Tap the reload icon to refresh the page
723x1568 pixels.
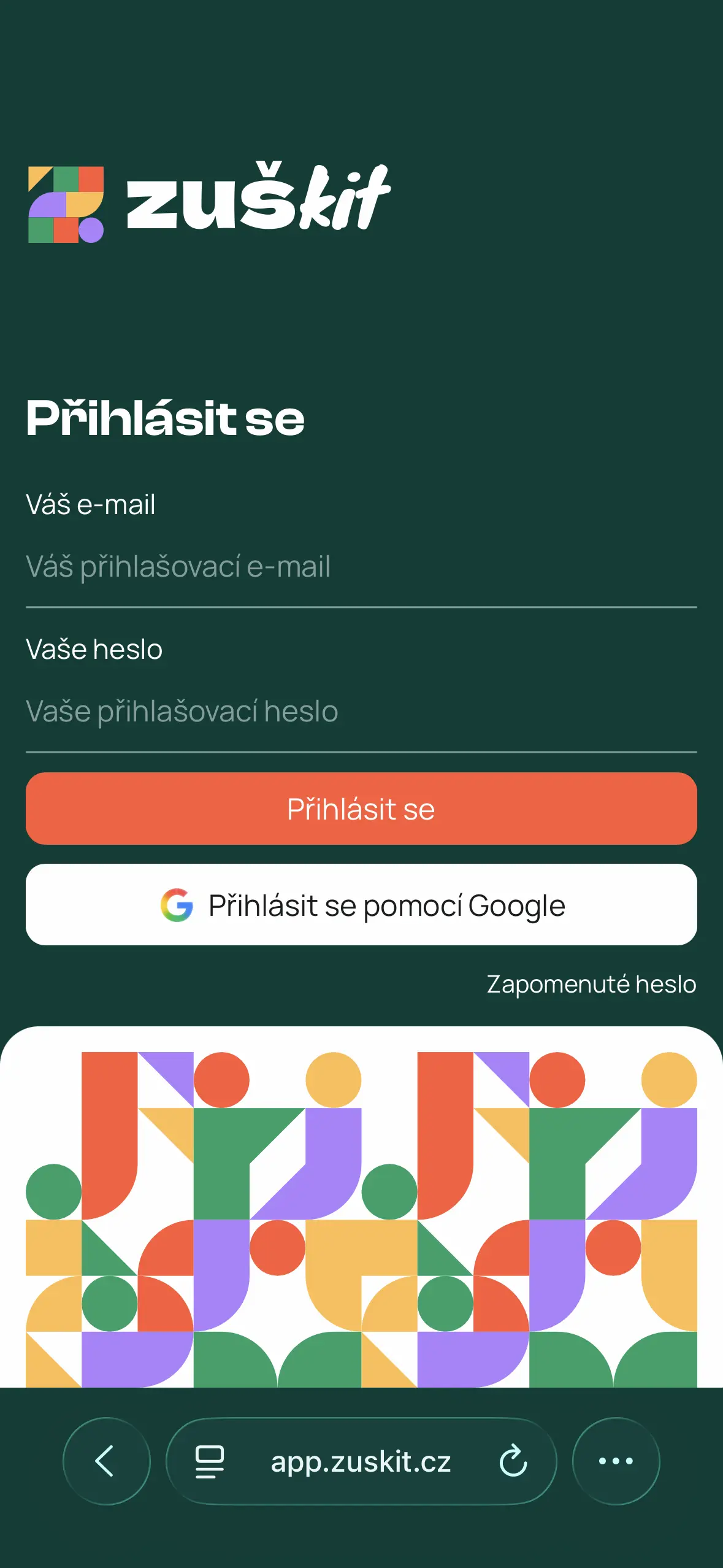[514, 1460]
